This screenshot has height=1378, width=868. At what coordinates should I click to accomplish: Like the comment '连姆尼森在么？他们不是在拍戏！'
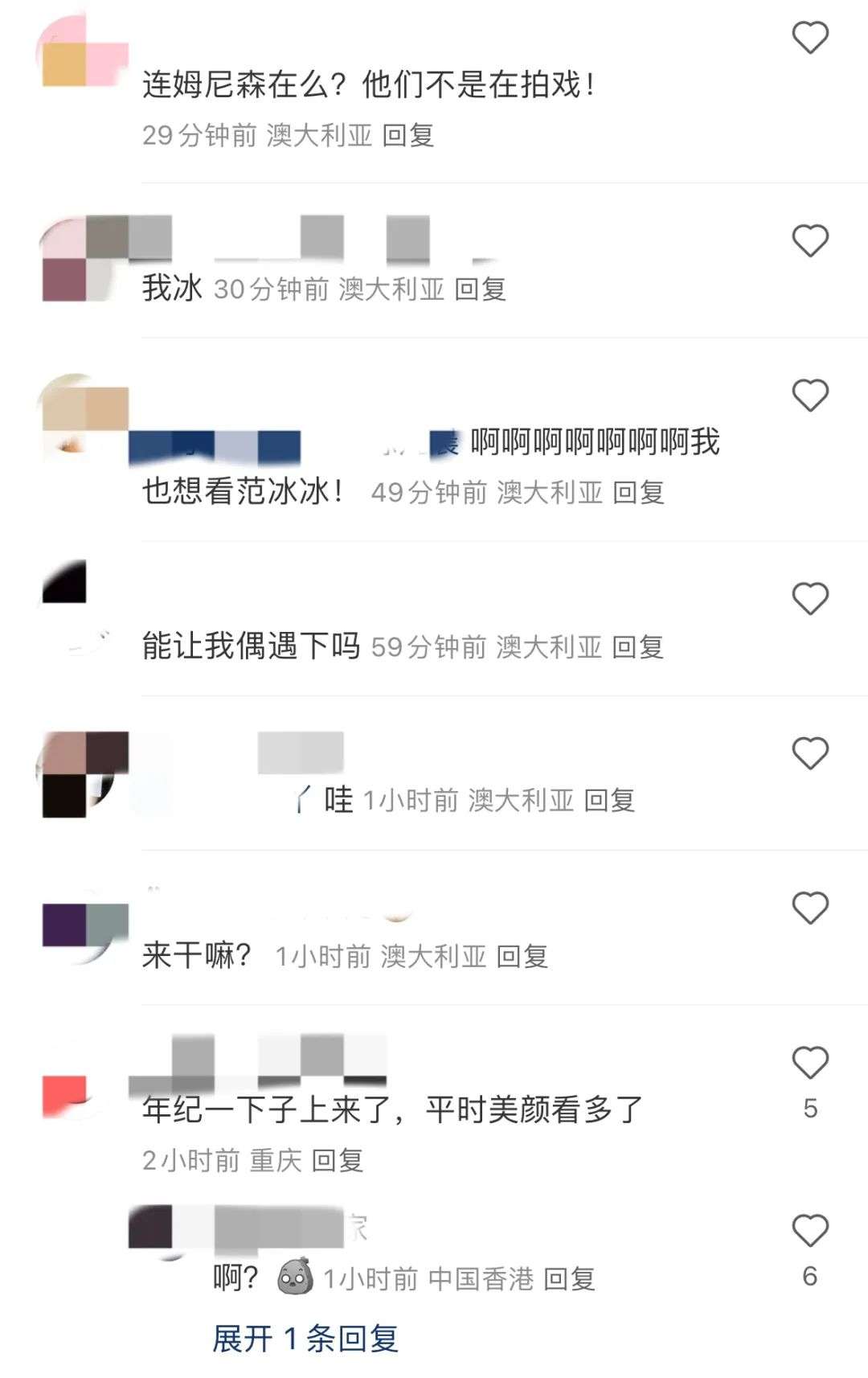tap(809, 38)
